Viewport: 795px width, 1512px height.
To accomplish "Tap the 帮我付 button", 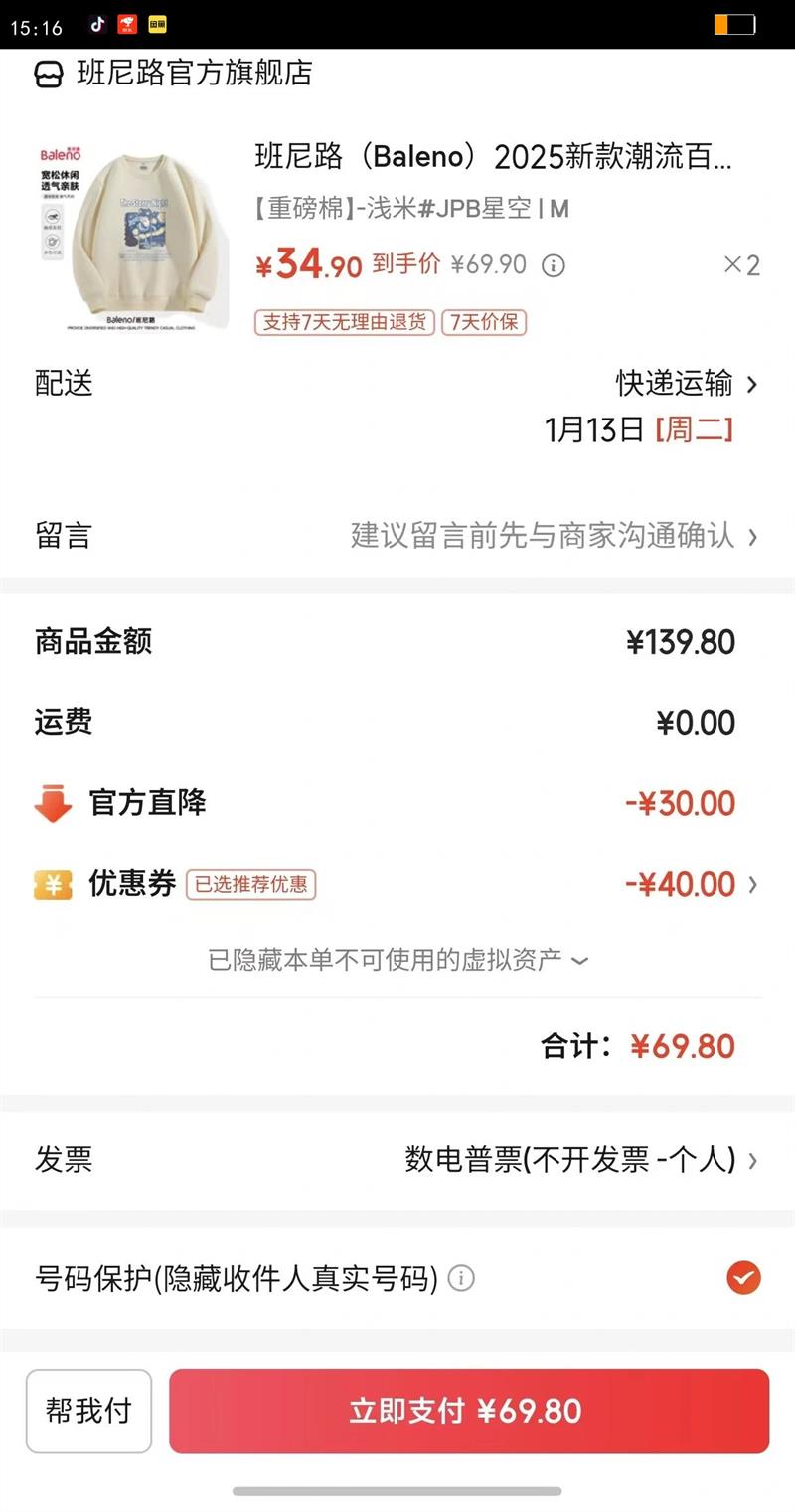I will tap(88, 1411).
